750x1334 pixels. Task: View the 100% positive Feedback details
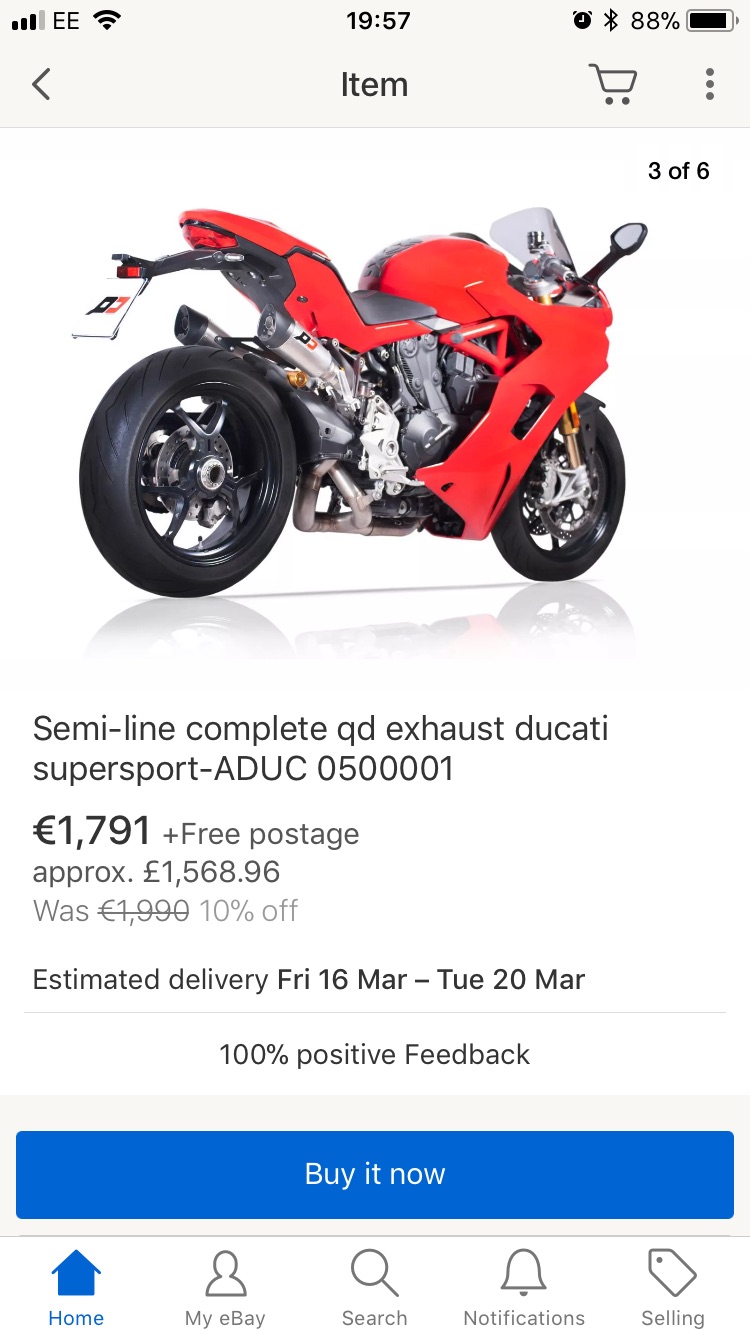point(375,1054)
